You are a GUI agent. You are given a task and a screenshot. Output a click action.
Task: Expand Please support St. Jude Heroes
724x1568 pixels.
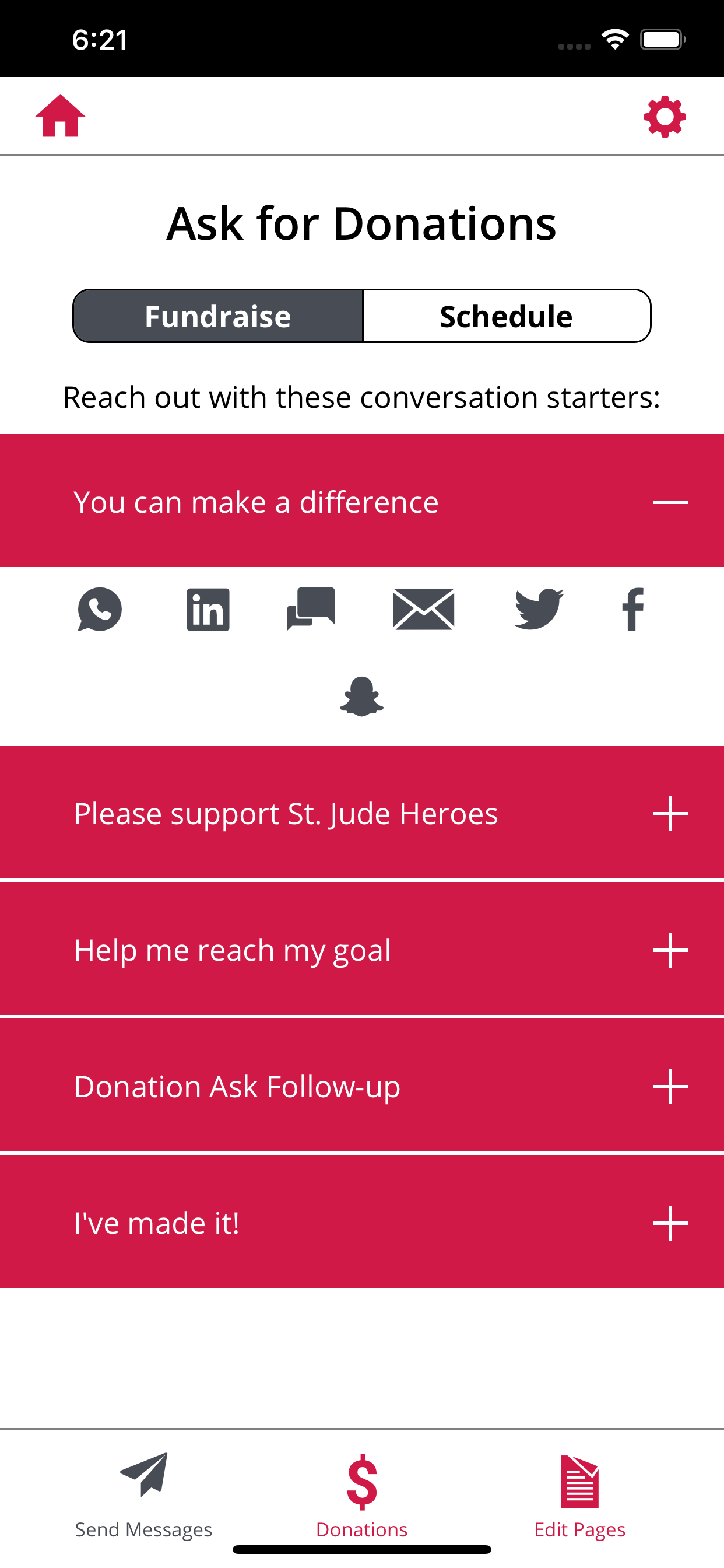[x=362, y=813]
